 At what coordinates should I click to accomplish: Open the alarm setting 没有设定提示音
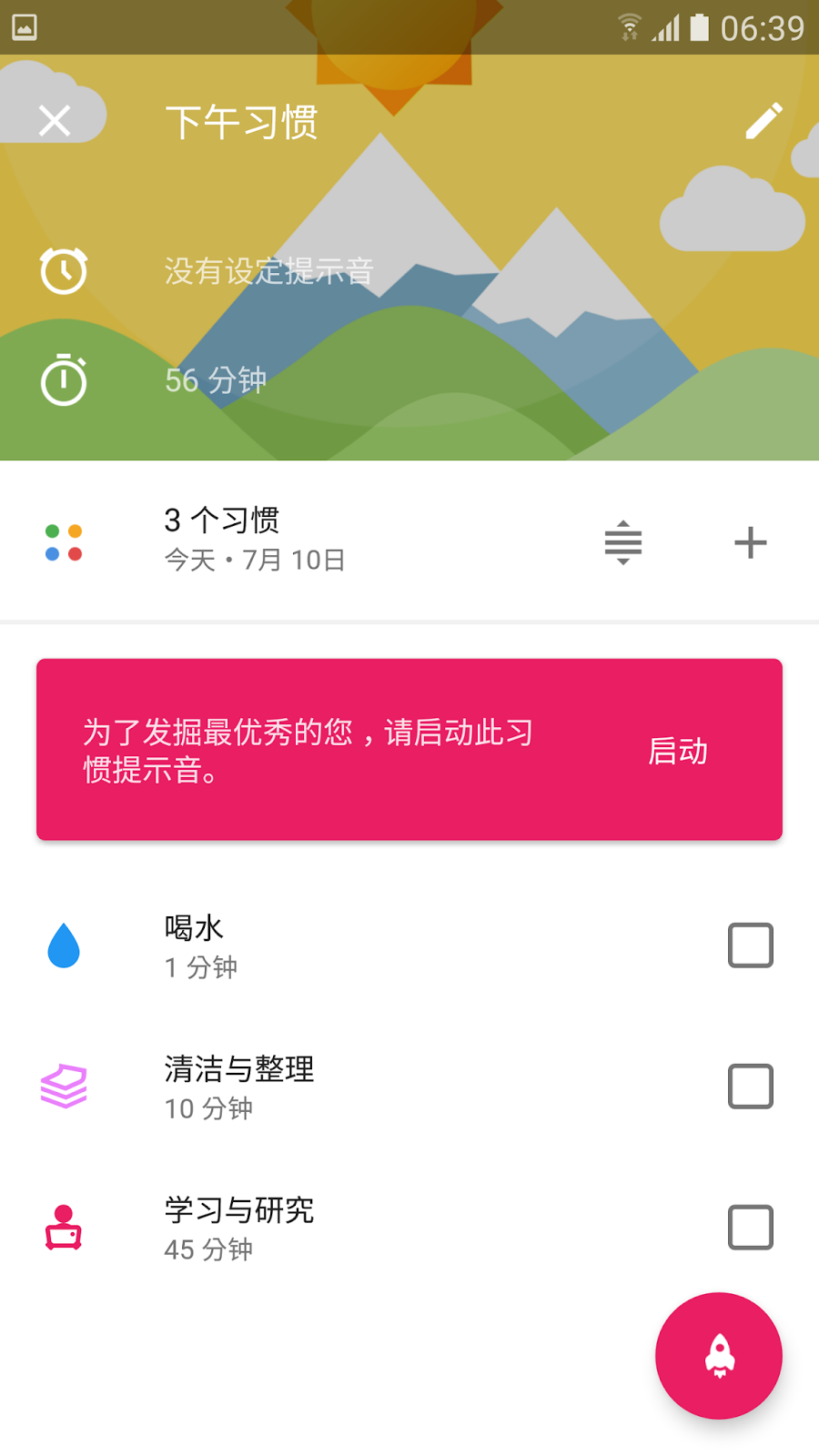click(268, 270)
